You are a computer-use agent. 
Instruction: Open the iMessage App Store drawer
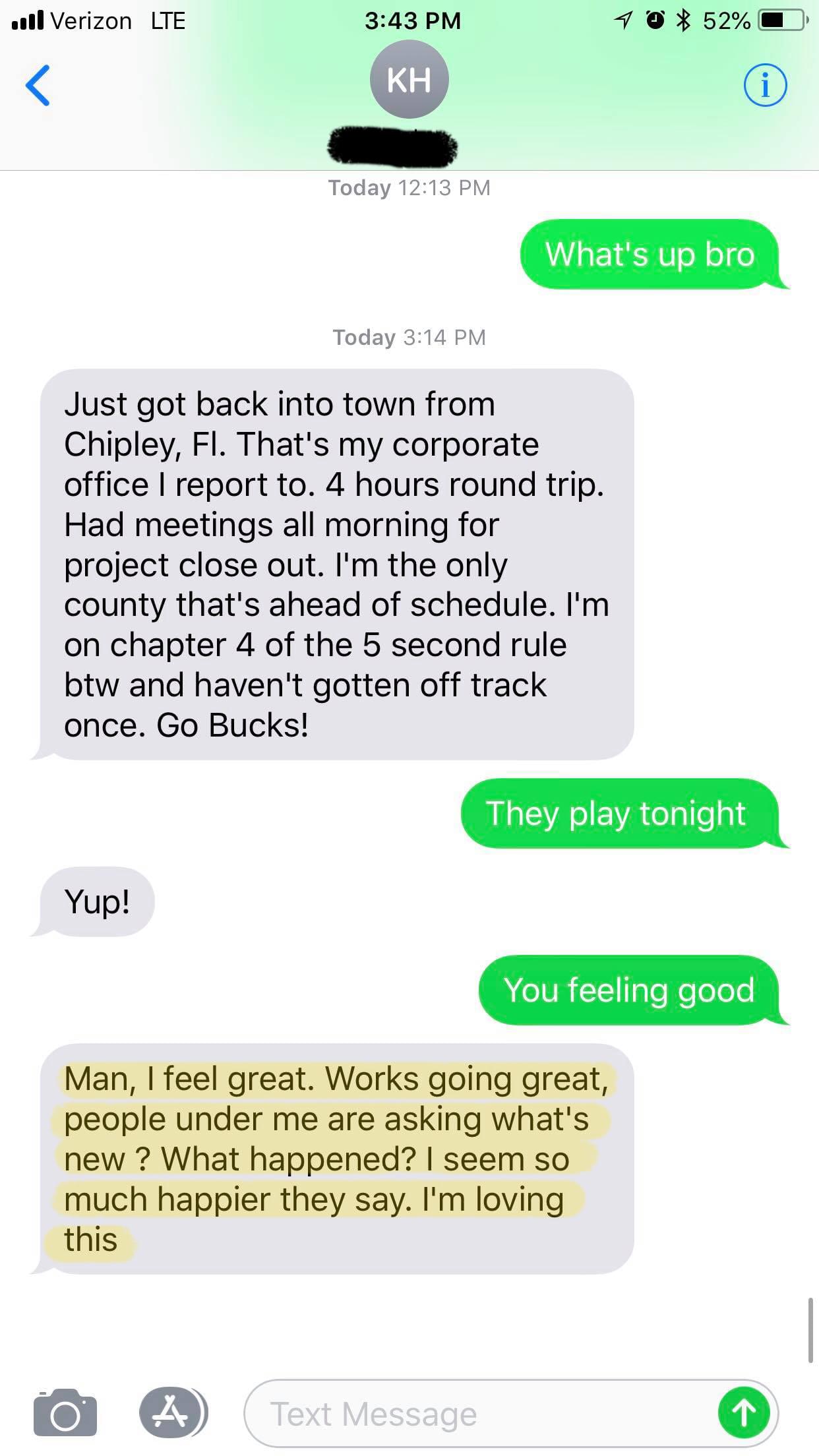pyautogui.click(x=172, y=1412)
